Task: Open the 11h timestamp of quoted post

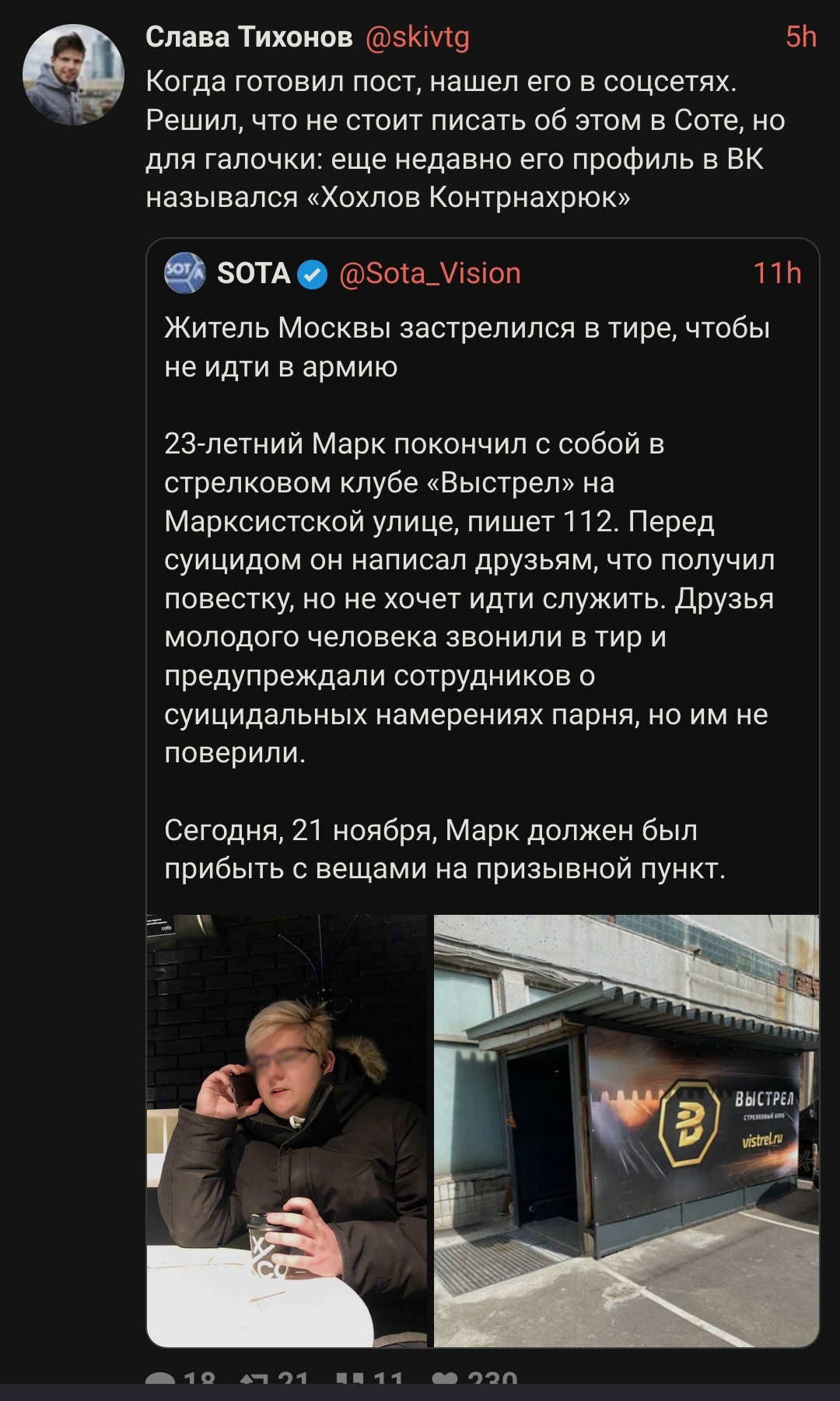Action: (776, 274)
